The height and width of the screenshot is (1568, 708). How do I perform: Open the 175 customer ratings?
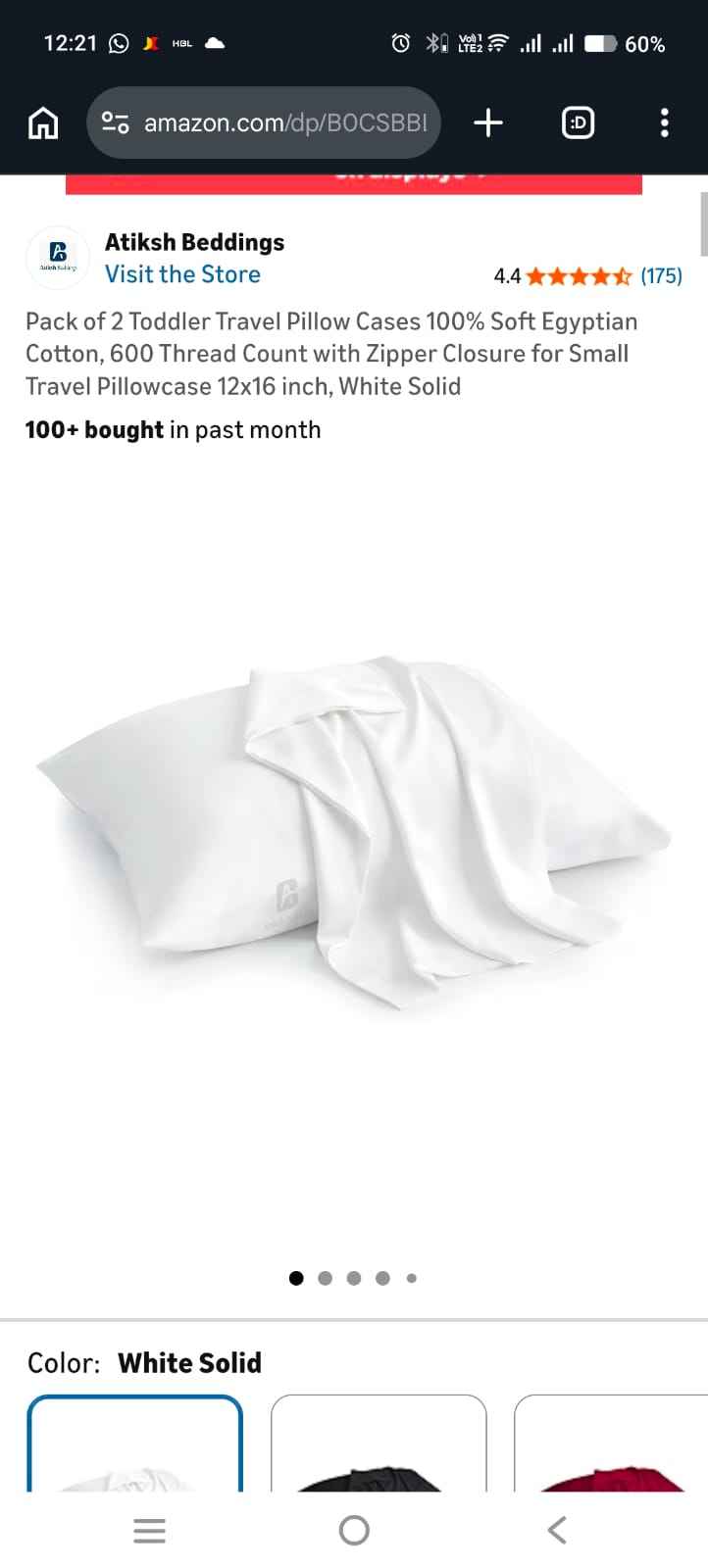click(661, 276)
